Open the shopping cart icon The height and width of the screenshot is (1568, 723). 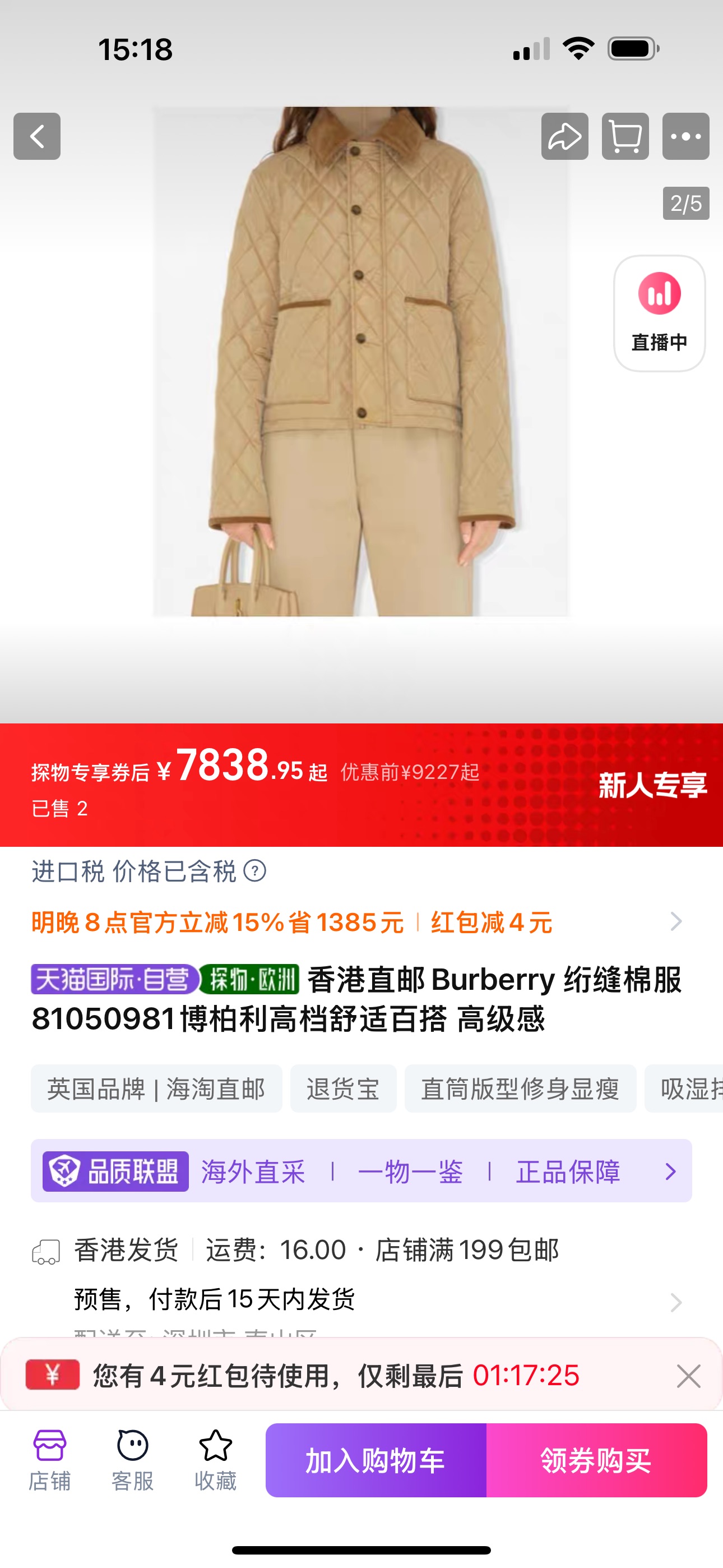(625, 136)
